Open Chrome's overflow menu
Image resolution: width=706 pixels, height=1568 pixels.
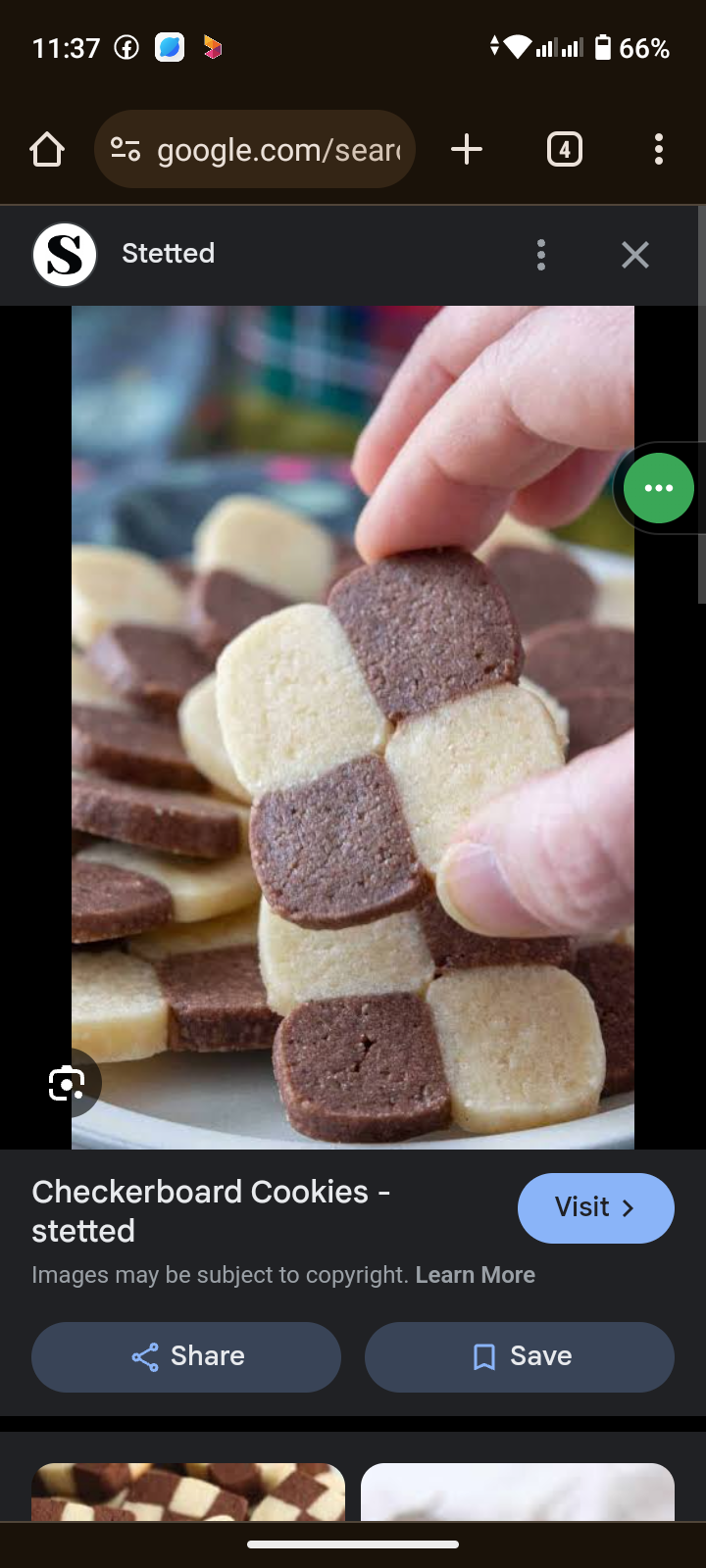(x=659, y=149)
